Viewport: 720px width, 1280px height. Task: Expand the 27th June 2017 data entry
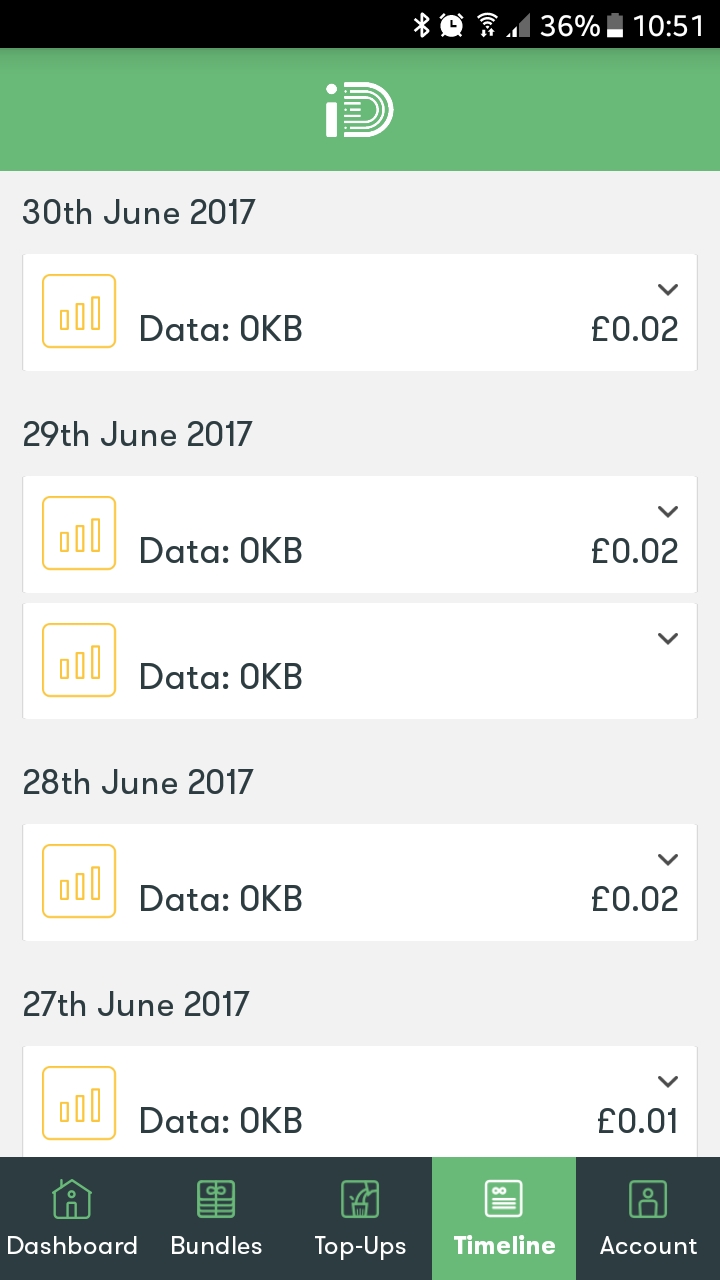tap(668, 1082)
